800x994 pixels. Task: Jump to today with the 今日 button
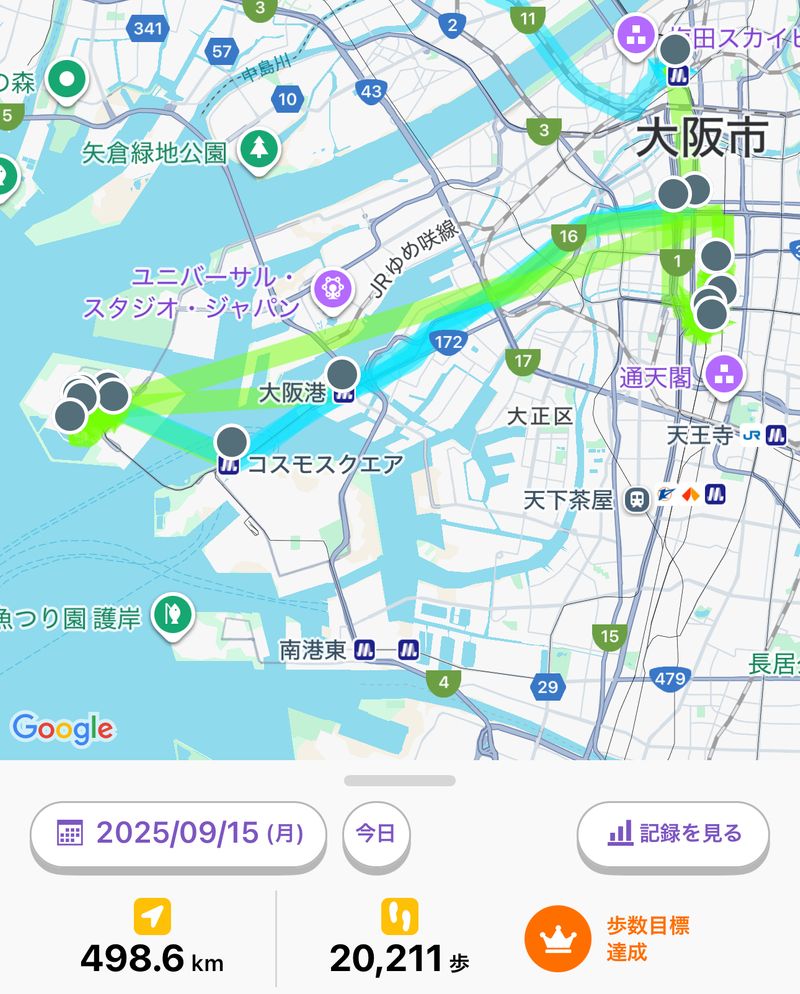[376, 832]
